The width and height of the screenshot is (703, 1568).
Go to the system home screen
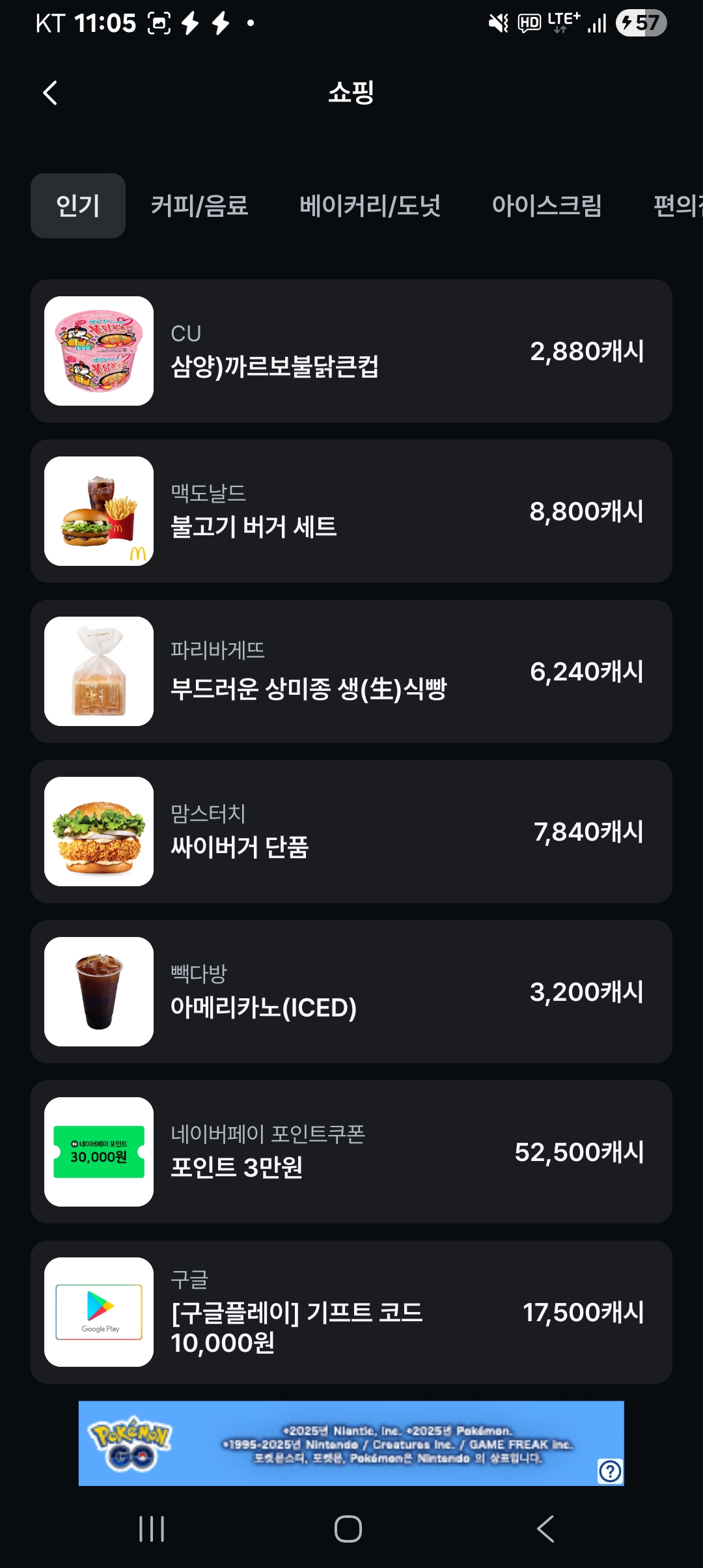[348, 1529]
